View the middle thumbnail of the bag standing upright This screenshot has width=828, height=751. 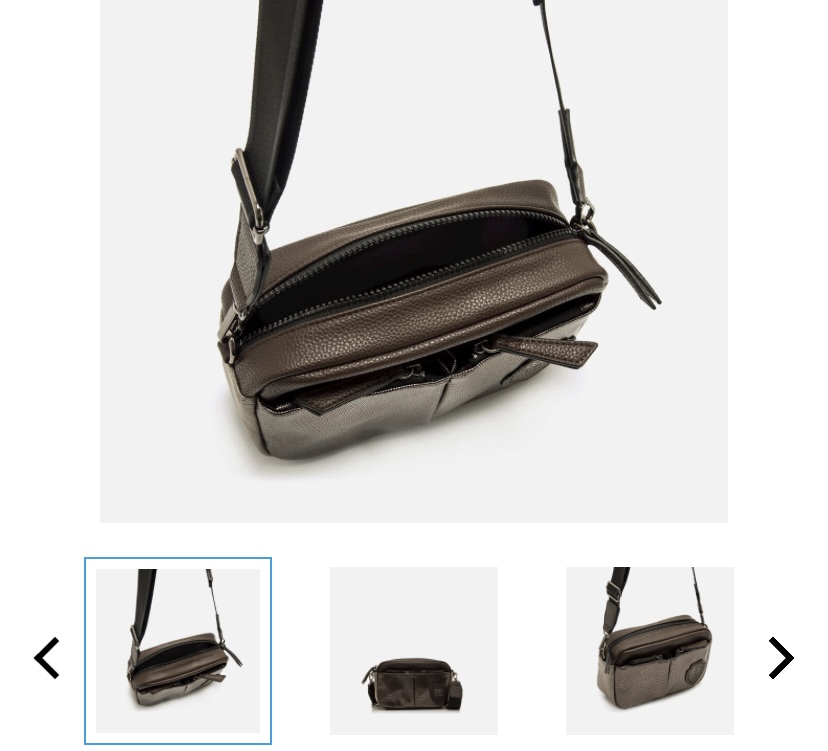(x=414, y=651)
